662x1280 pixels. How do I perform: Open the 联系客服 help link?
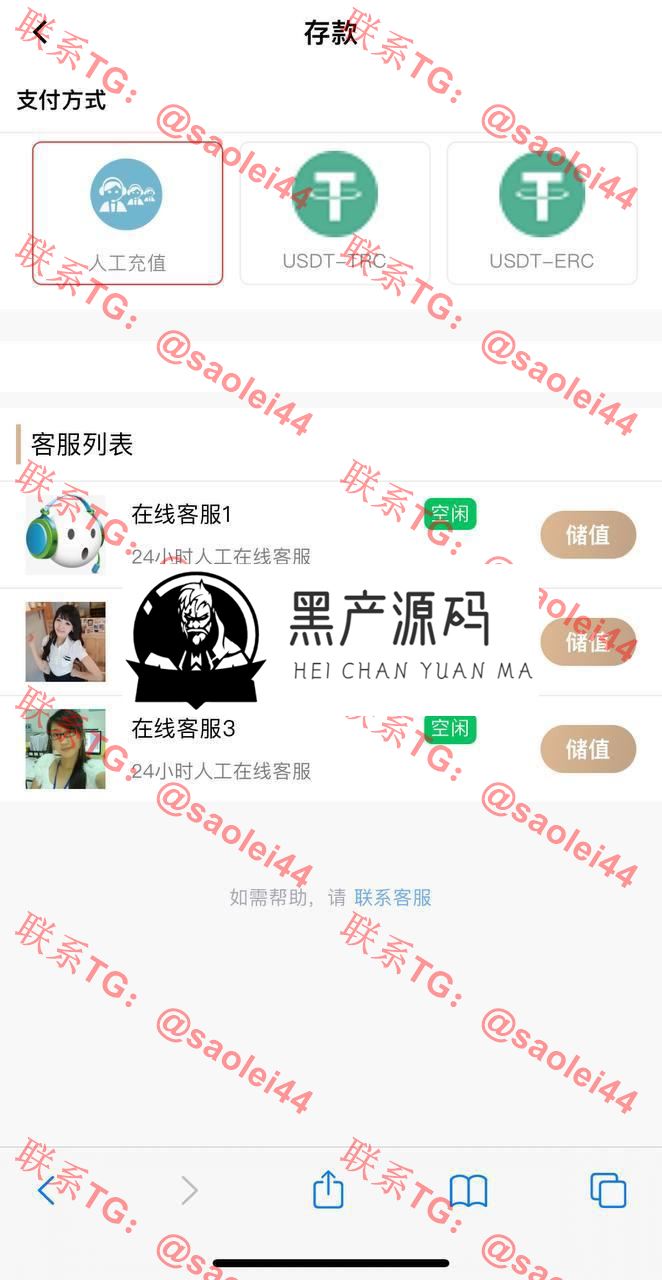(x=393, y=897)
